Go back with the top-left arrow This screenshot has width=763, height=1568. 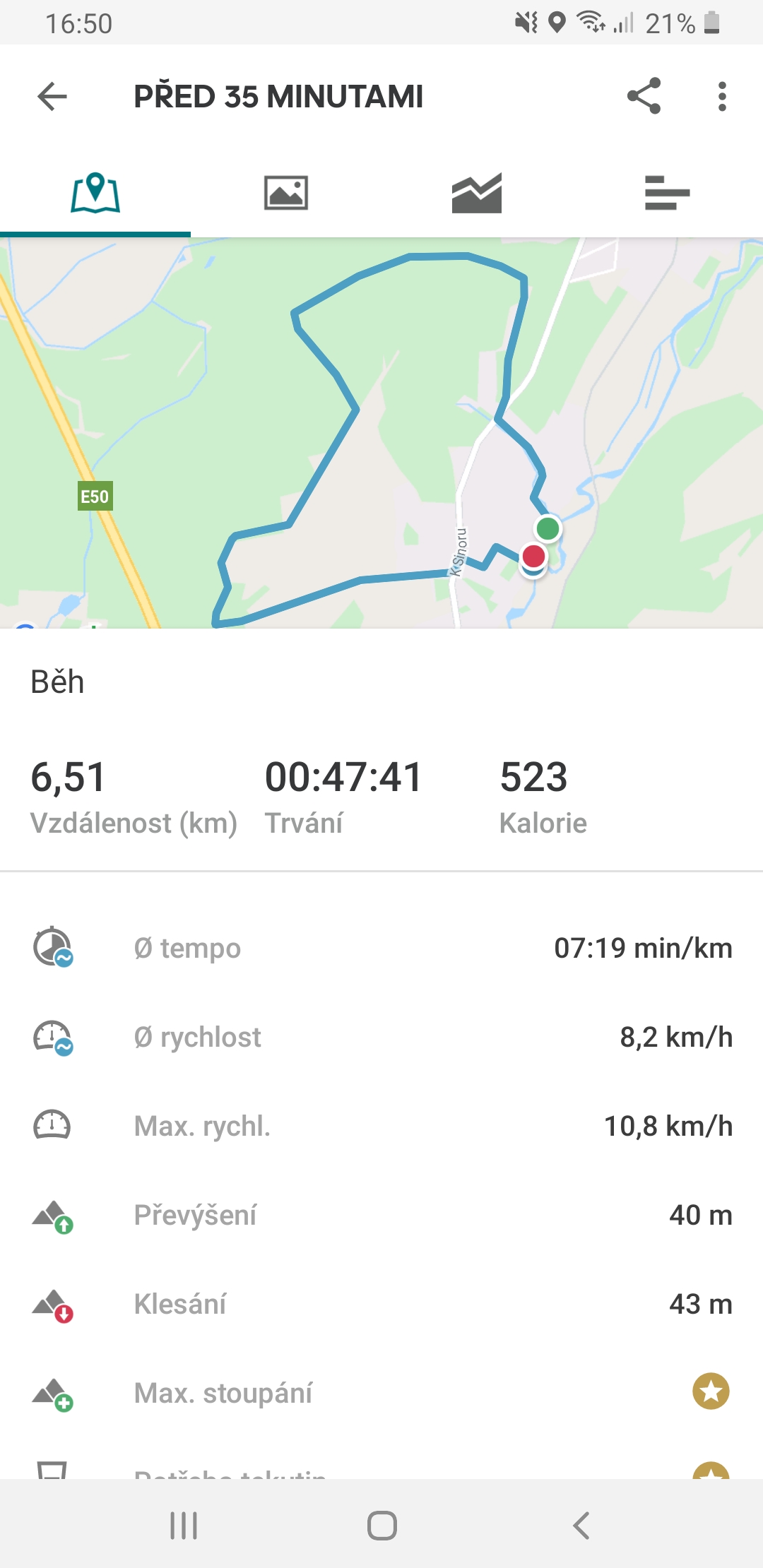coord(52,96)
